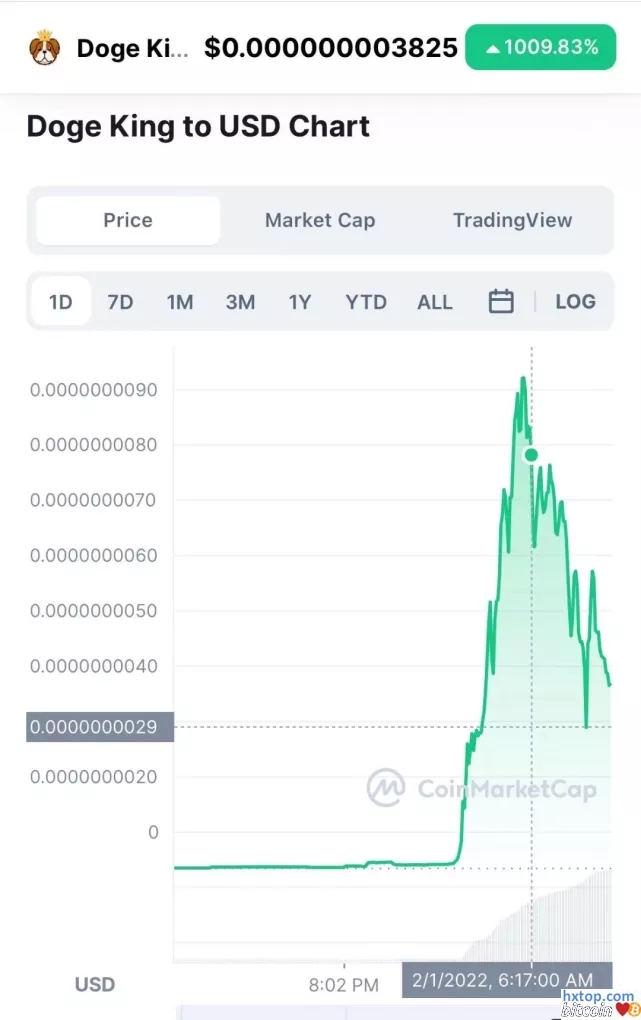Select the 1M time range
The image size is (641, 1020).
tap(180, 302)
